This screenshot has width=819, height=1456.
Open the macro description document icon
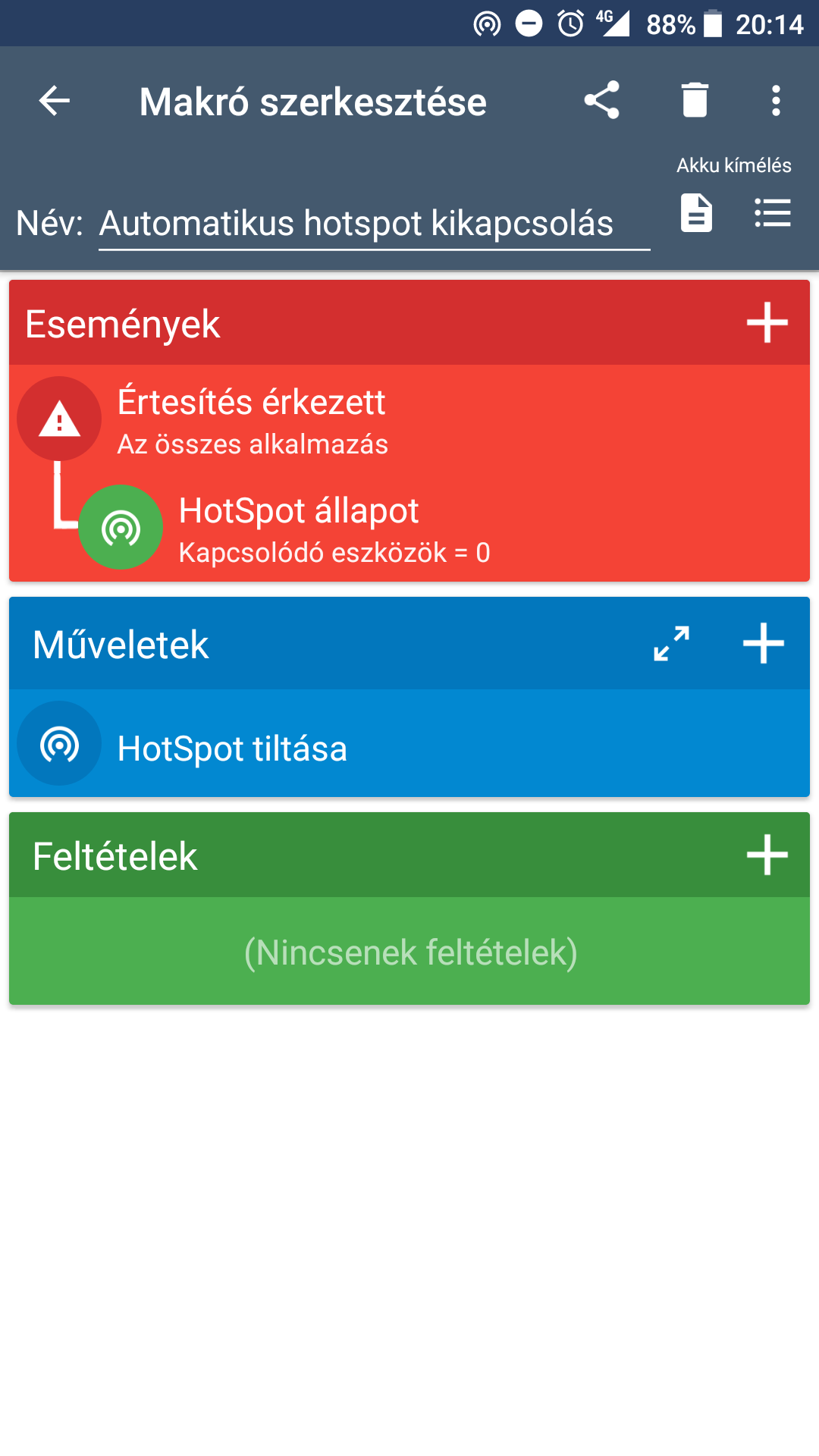point(696,213)
